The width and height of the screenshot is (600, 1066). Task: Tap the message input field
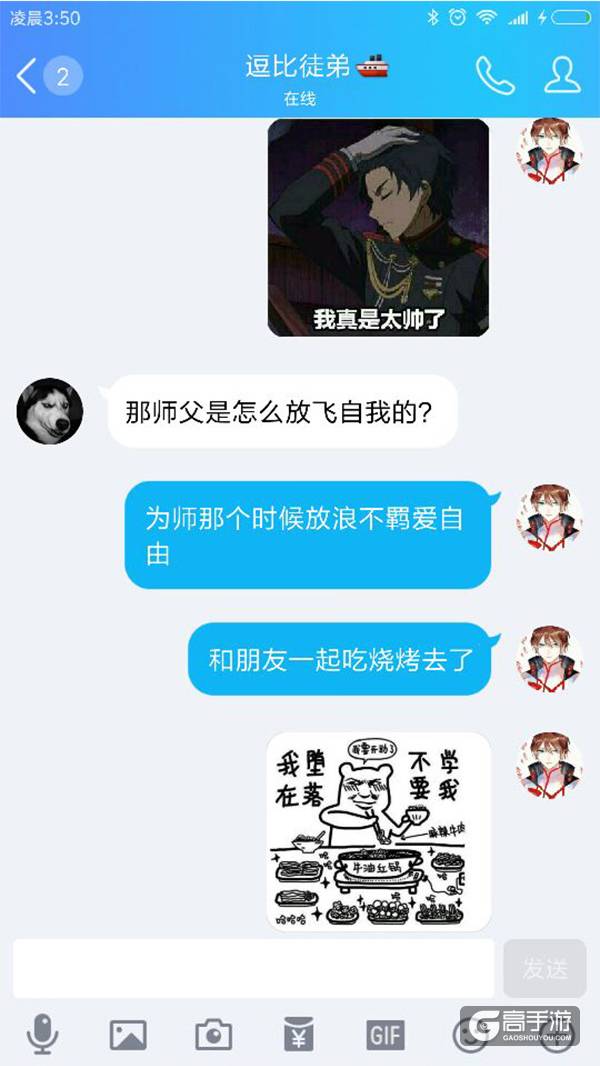[254, 968]
